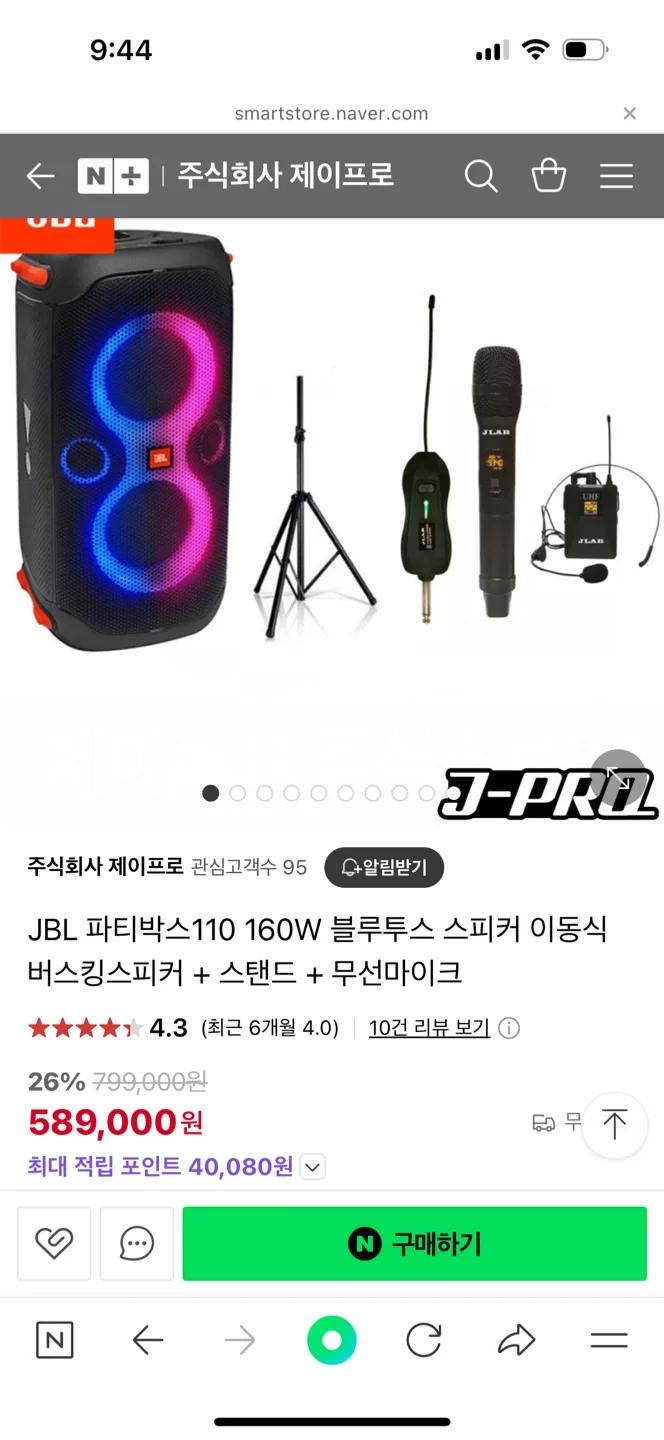Open the browser toolbar menu
664x1440 pixels.
click(608, 1340)
